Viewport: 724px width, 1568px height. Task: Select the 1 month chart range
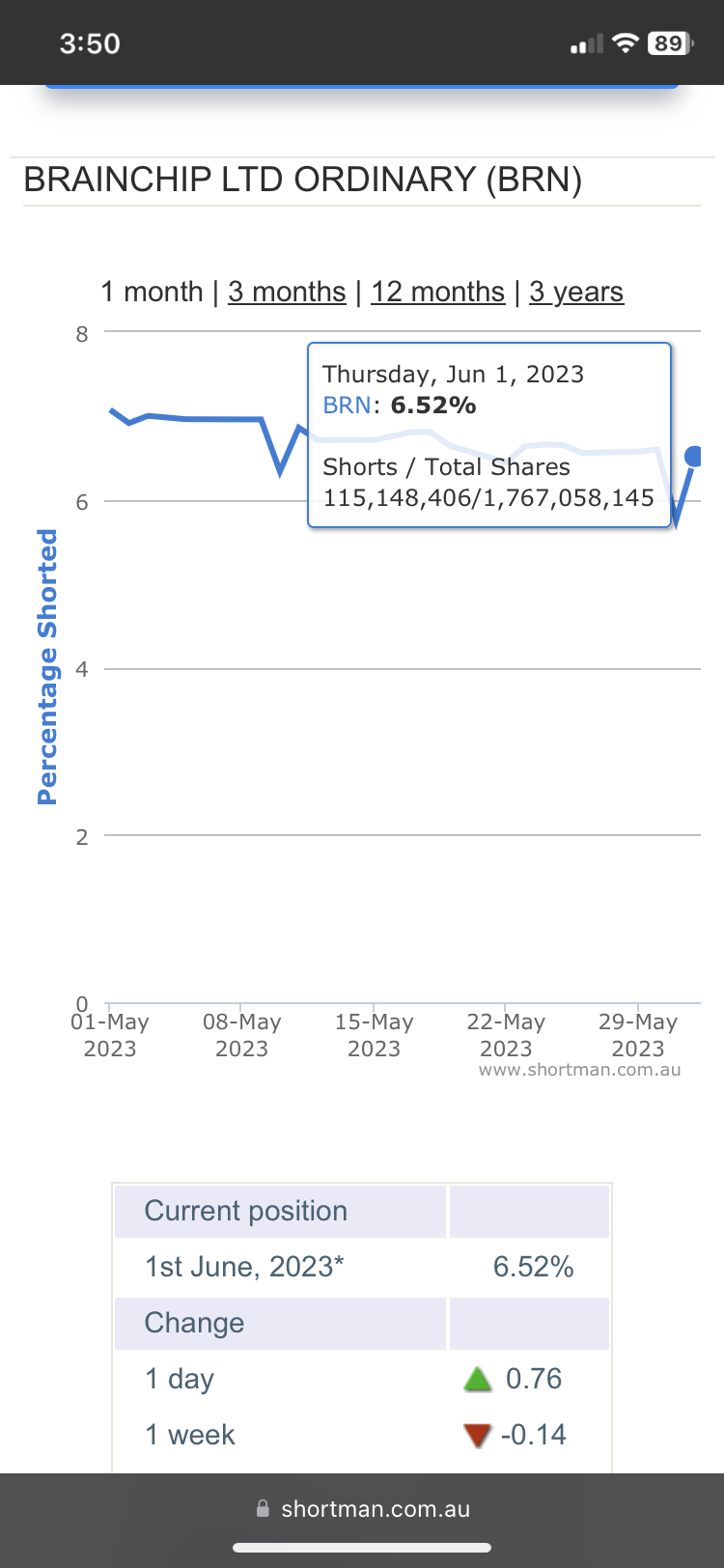152,292
